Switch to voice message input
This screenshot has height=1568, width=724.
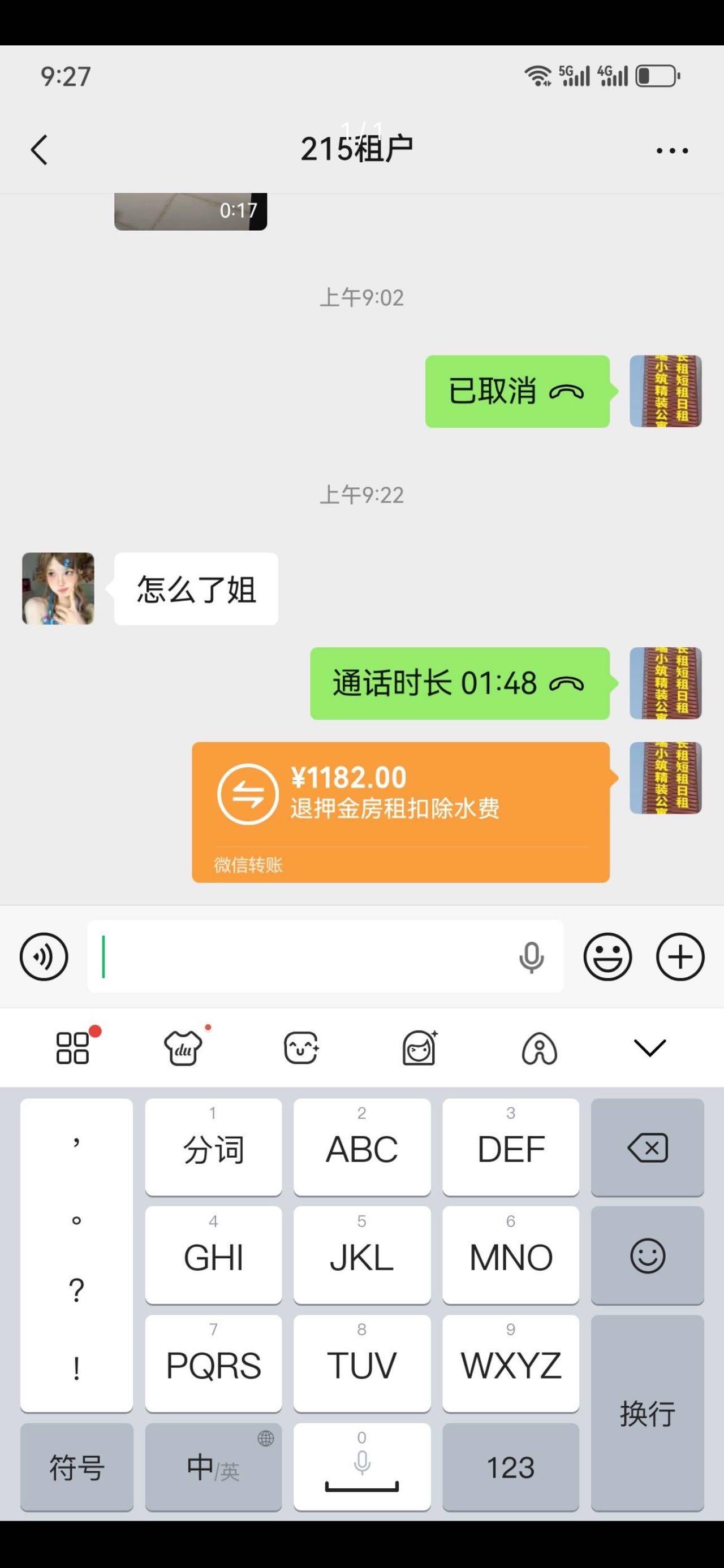pos(44,956)
